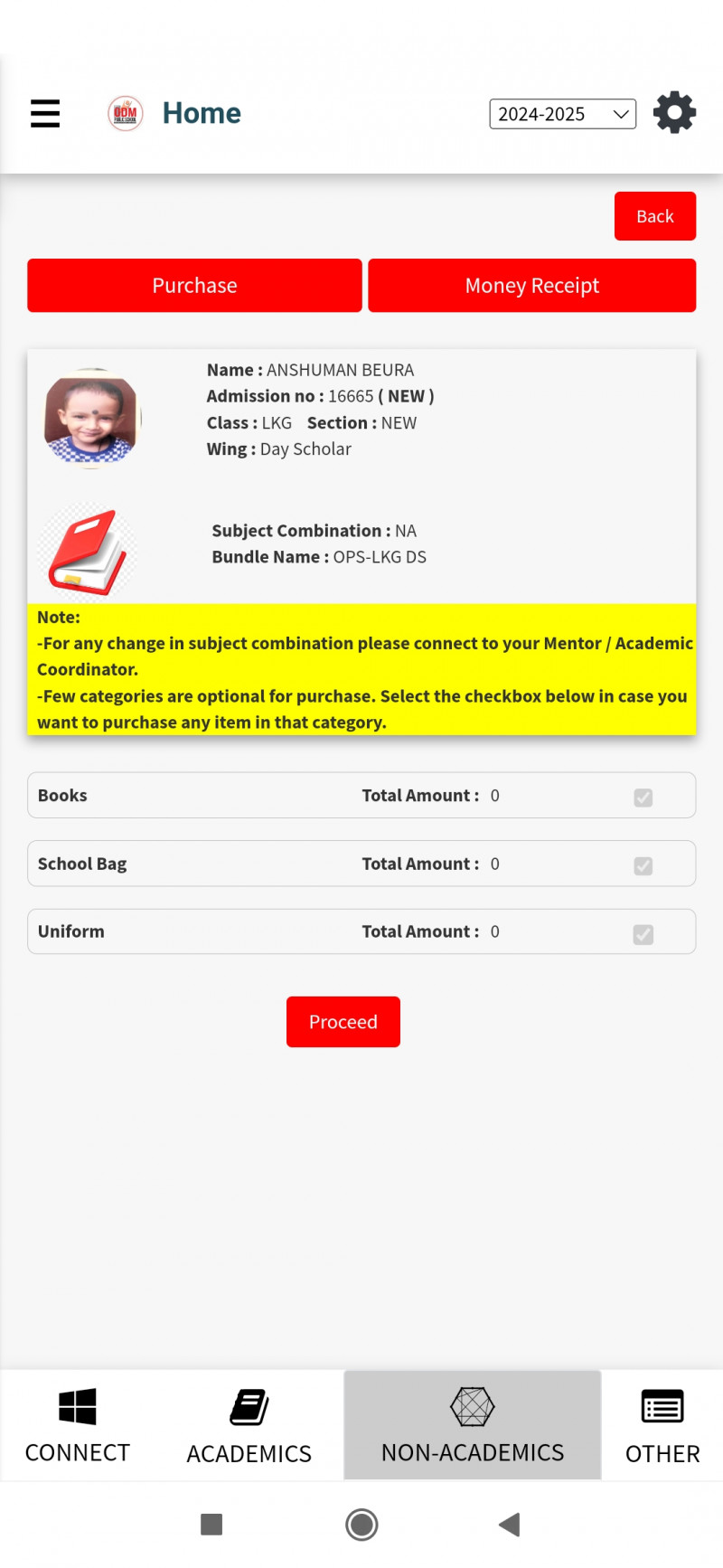Open the hamburger drawer menu

tap(45, 114)
